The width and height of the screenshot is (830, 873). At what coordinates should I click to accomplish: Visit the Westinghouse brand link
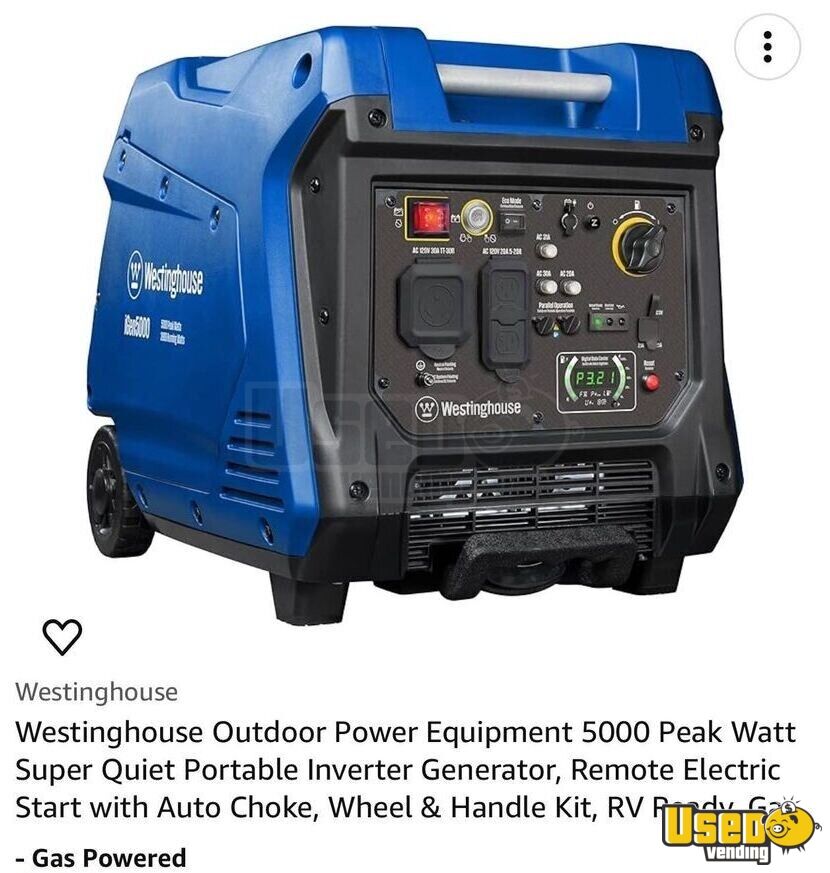(96, 692)
